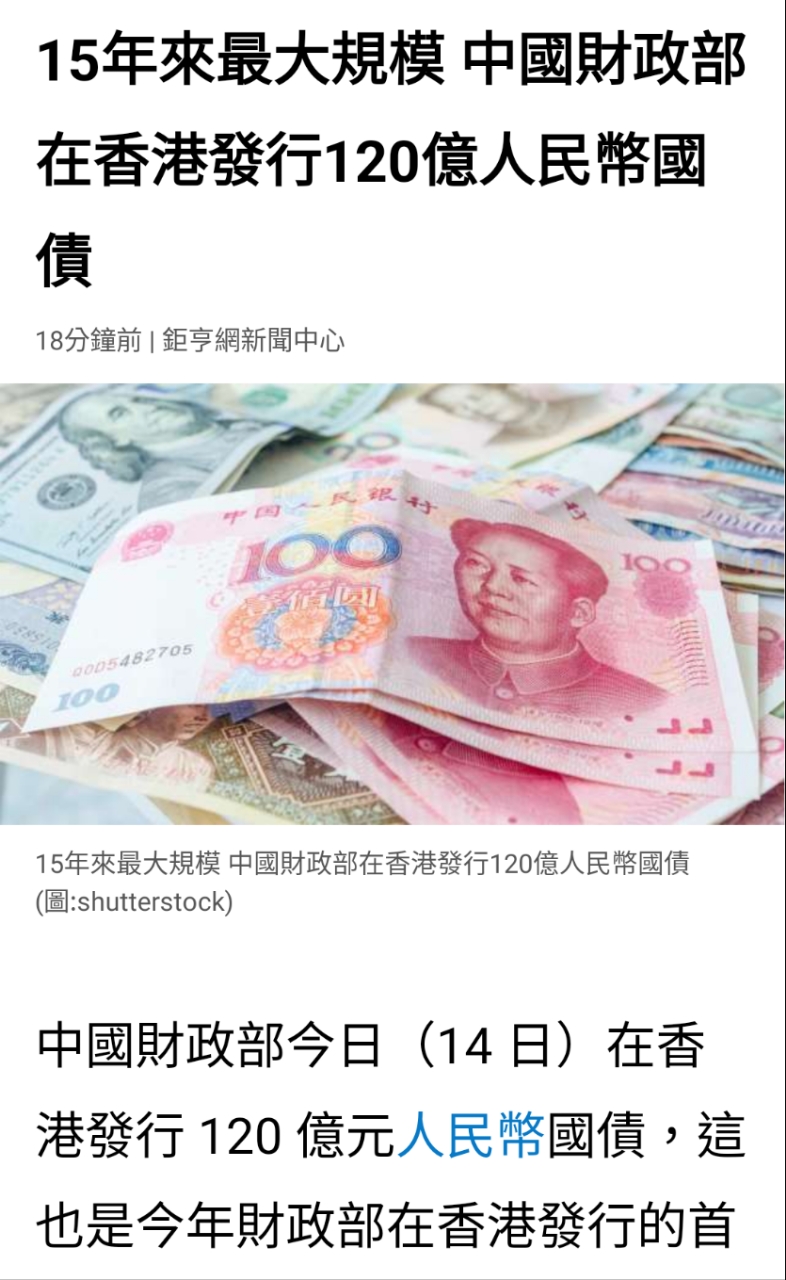Viewport: 786px width, 1280px height.
Task: Open the blue 人民幣 link in the article
Action: click(x=470, y=1137)
